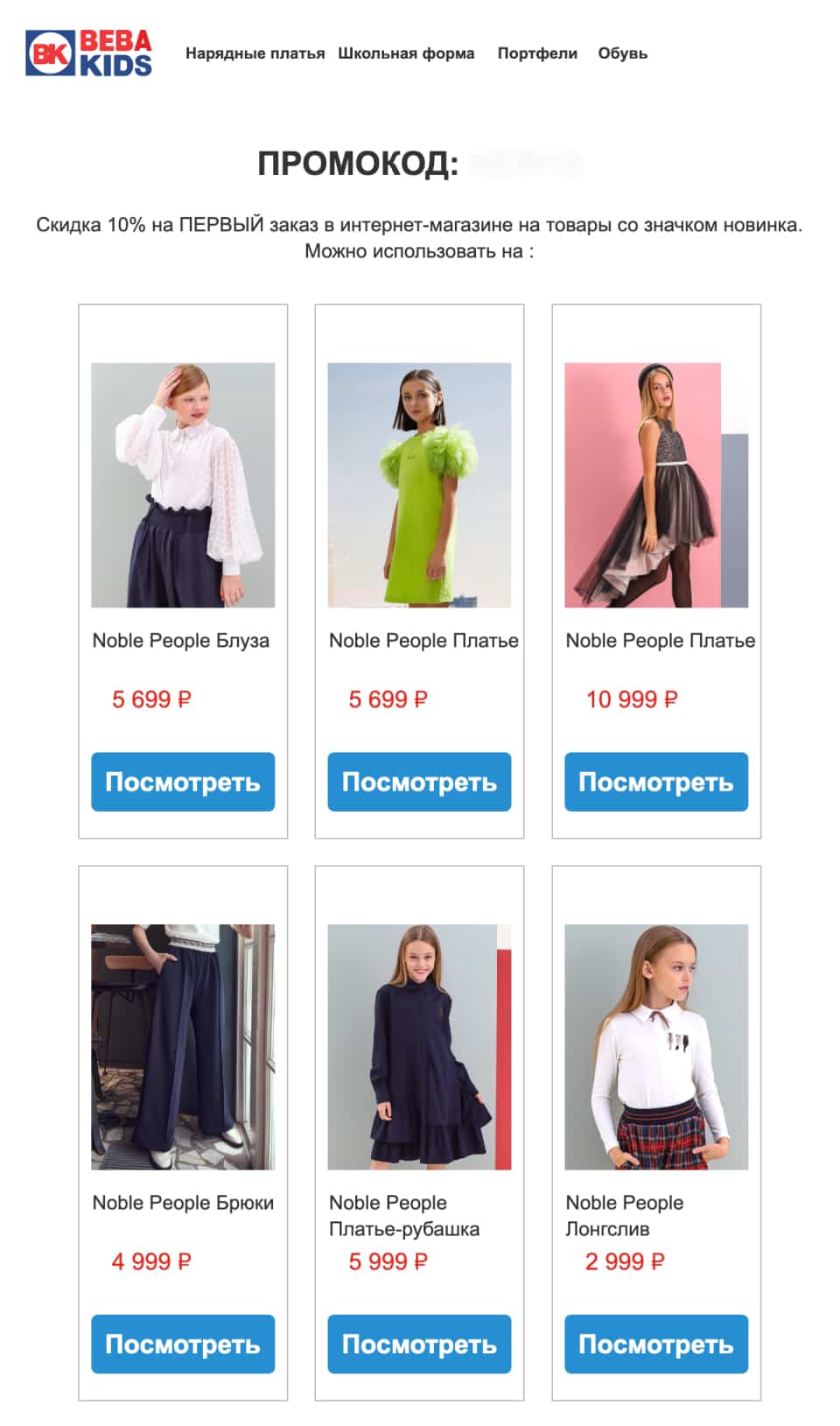The image size is (840, 1426).
Task: Open the Обувь section
Action: coord(622,53)
